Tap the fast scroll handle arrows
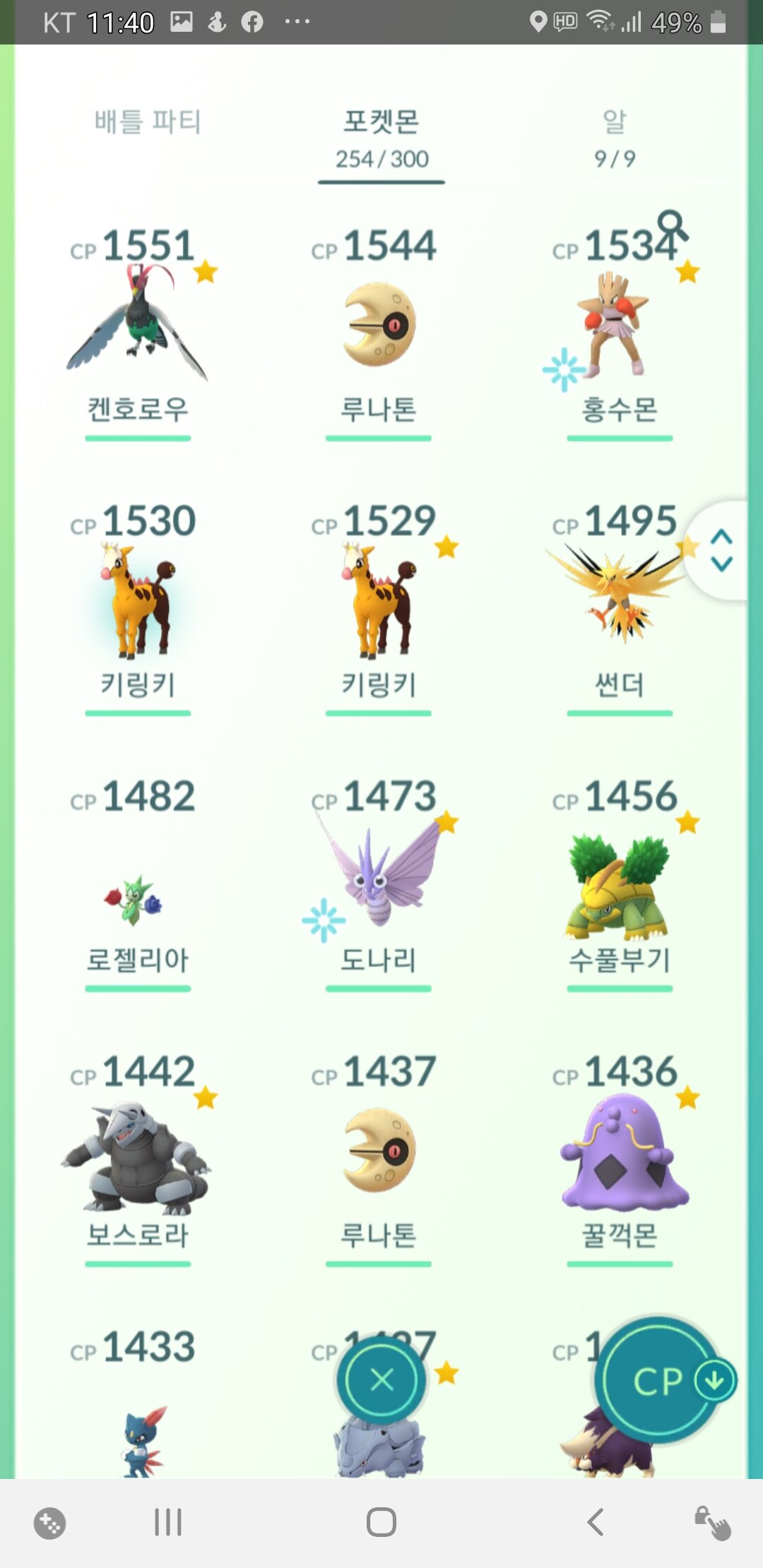Viewport: 763px width, 1568px height. point(721,550)
